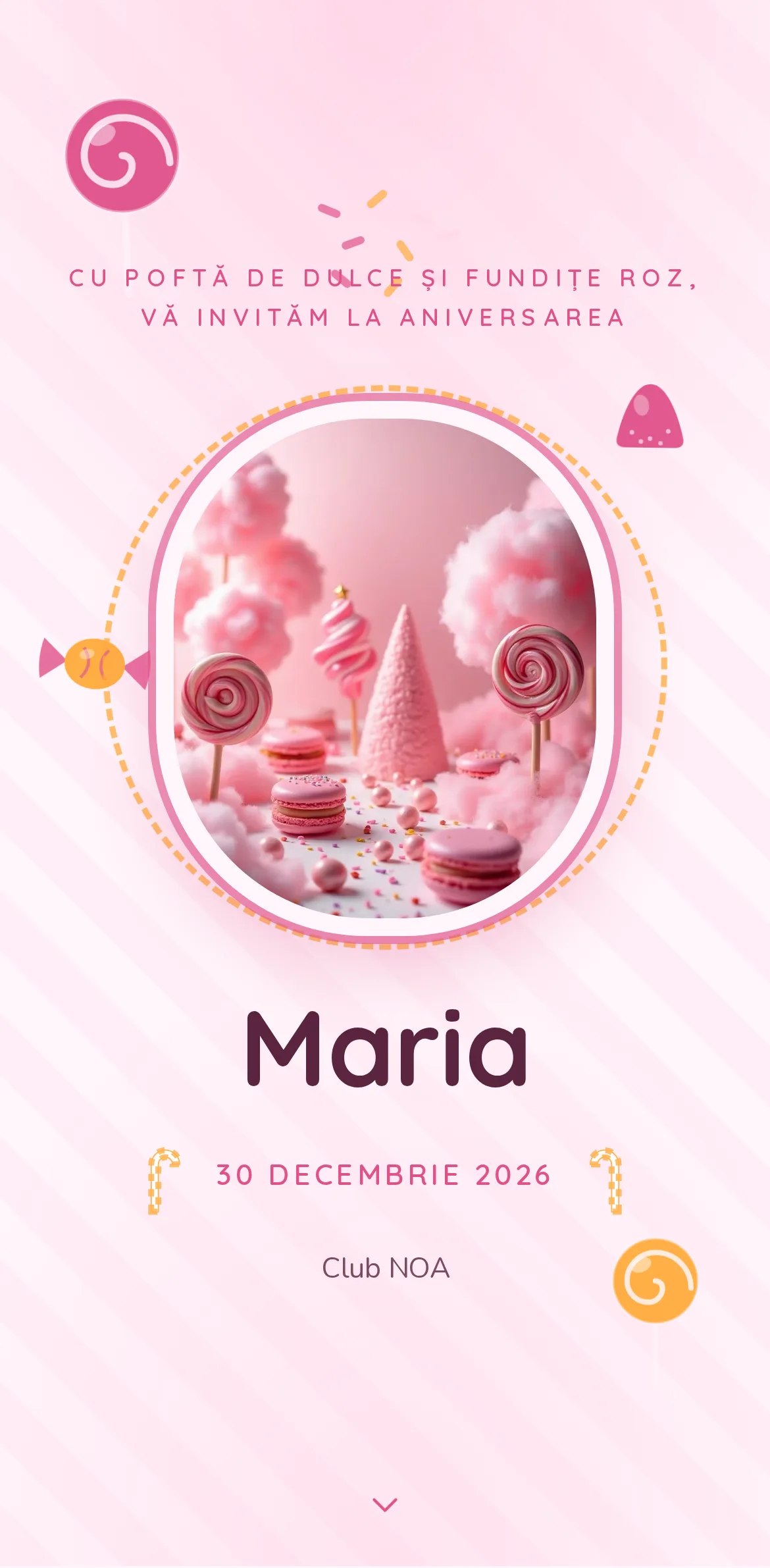Image resolution: width=770 pixels, height=1568 pixels.
Task: Tap the down chevron below Club NOA
Action: click(385, 1504)
